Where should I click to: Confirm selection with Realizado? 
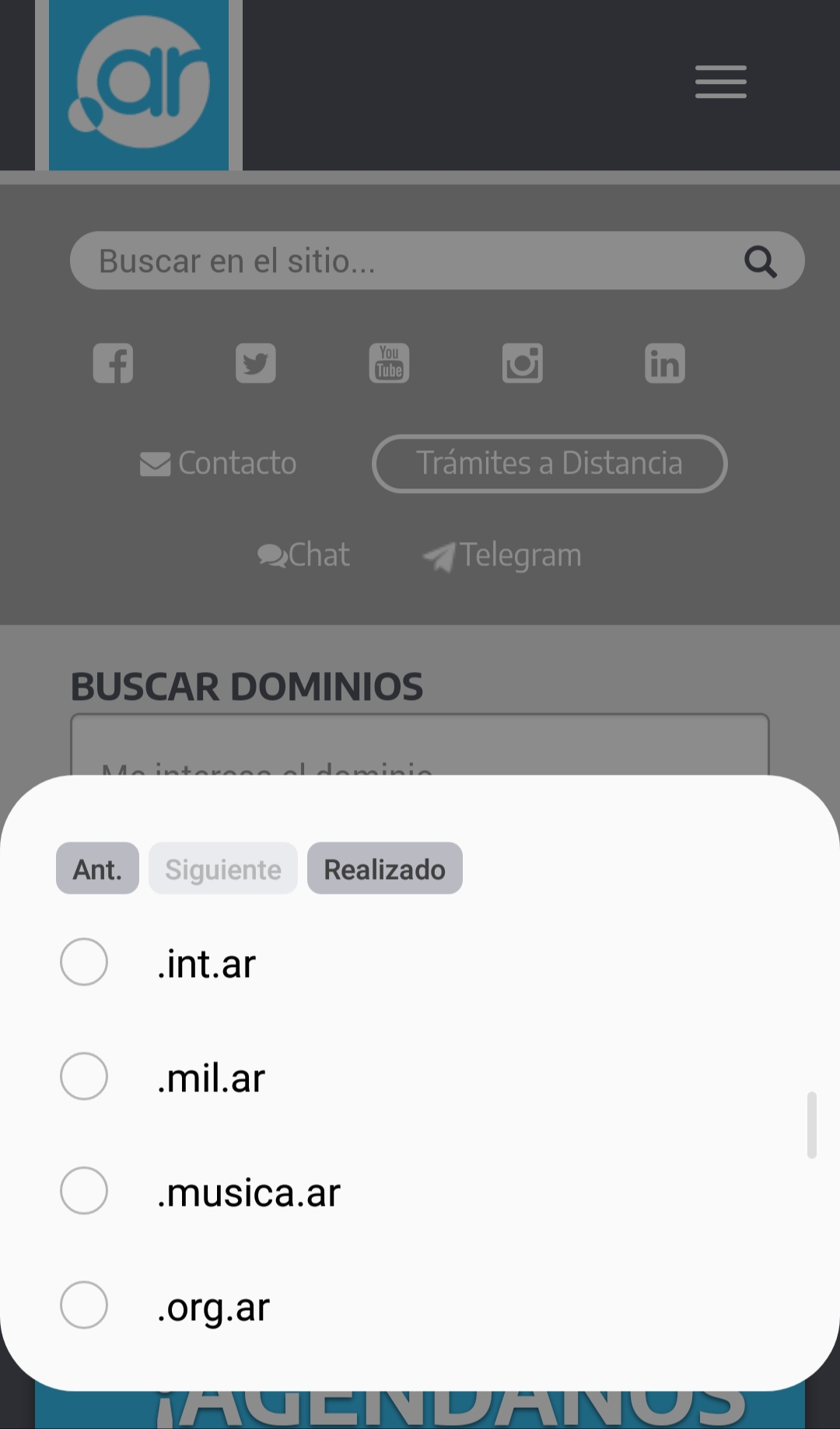[x=384, y=869]
